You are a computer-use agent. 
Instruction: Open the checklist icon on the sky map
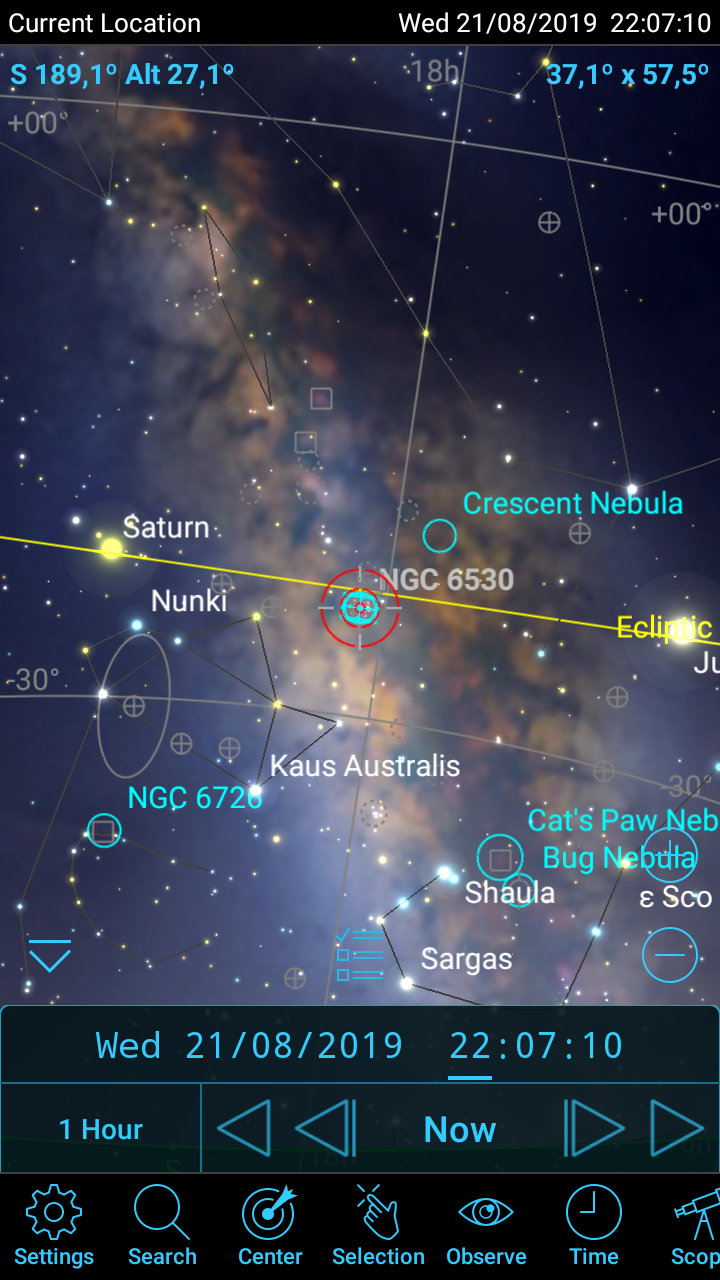point(359,955)
